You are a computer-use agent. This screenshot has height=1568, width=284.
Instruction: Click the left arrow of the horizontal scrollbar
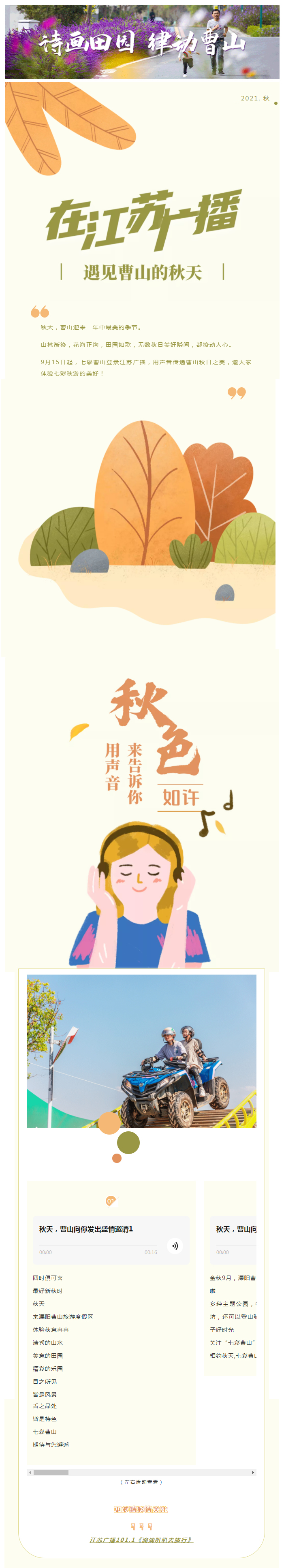coord(30,1472)
